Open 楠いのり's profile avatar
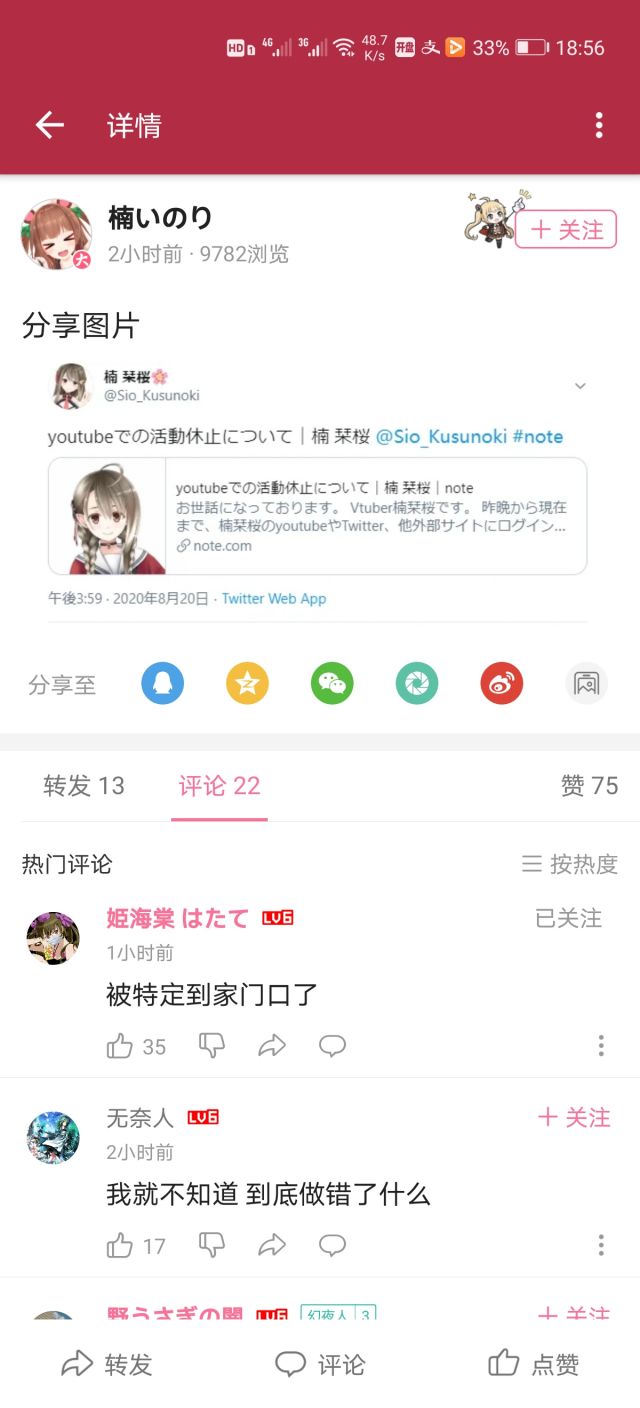The width and height of the screenshot is (640, 1408). click(x=56, y=234)
